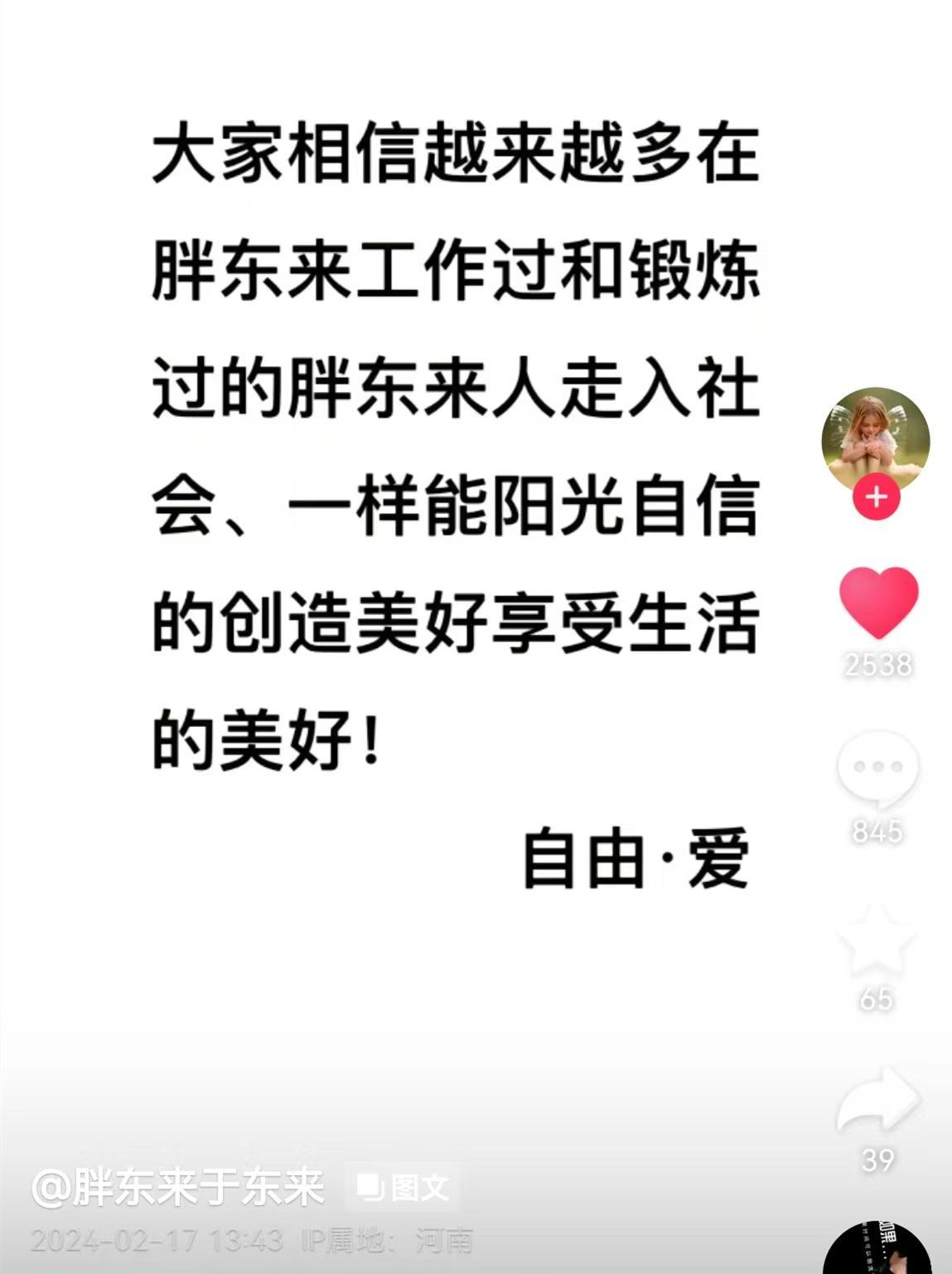This screenshot has height=1274, width=952.
Task: Like this post with the heart
Action: 878,603
